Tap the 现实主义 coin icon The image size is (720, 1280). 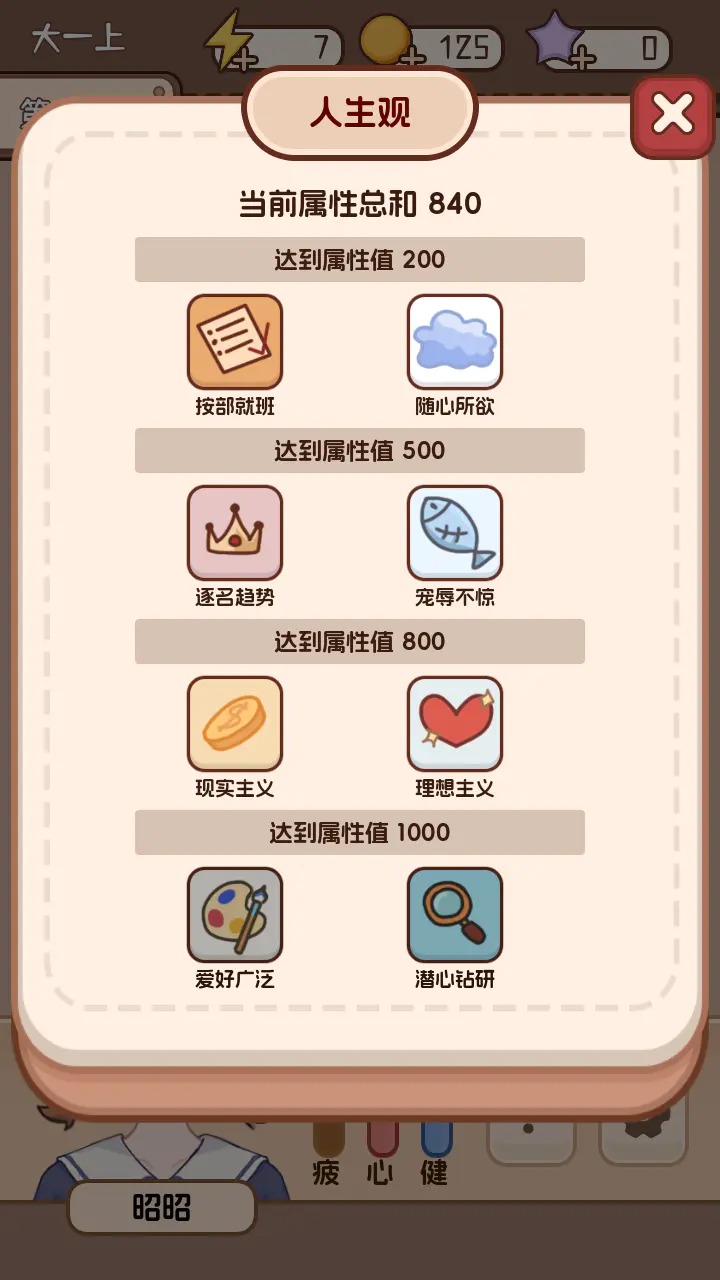coord(235,724)
